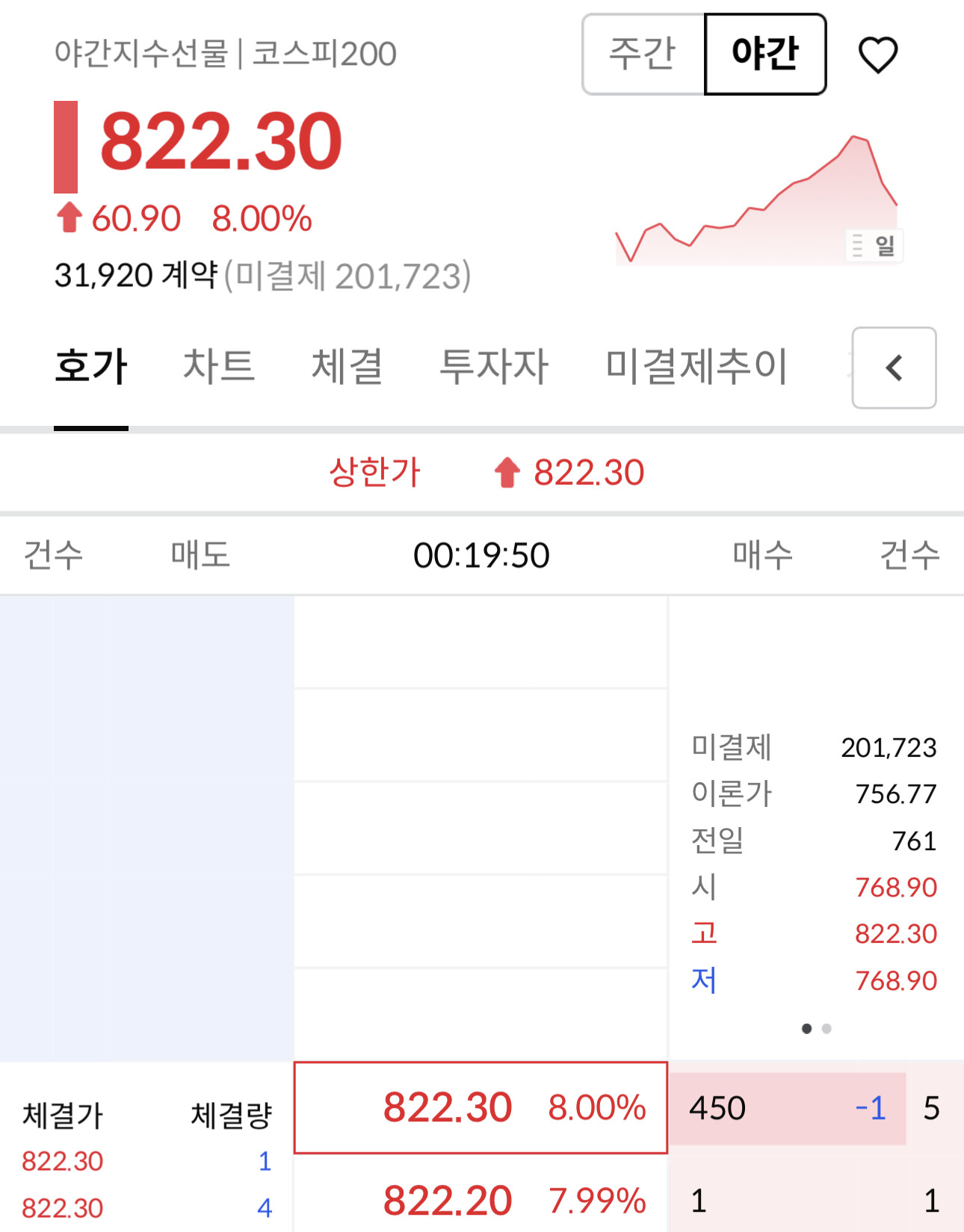View the 투자자 tab
The image size is (964, 1232).
point(494,367)
